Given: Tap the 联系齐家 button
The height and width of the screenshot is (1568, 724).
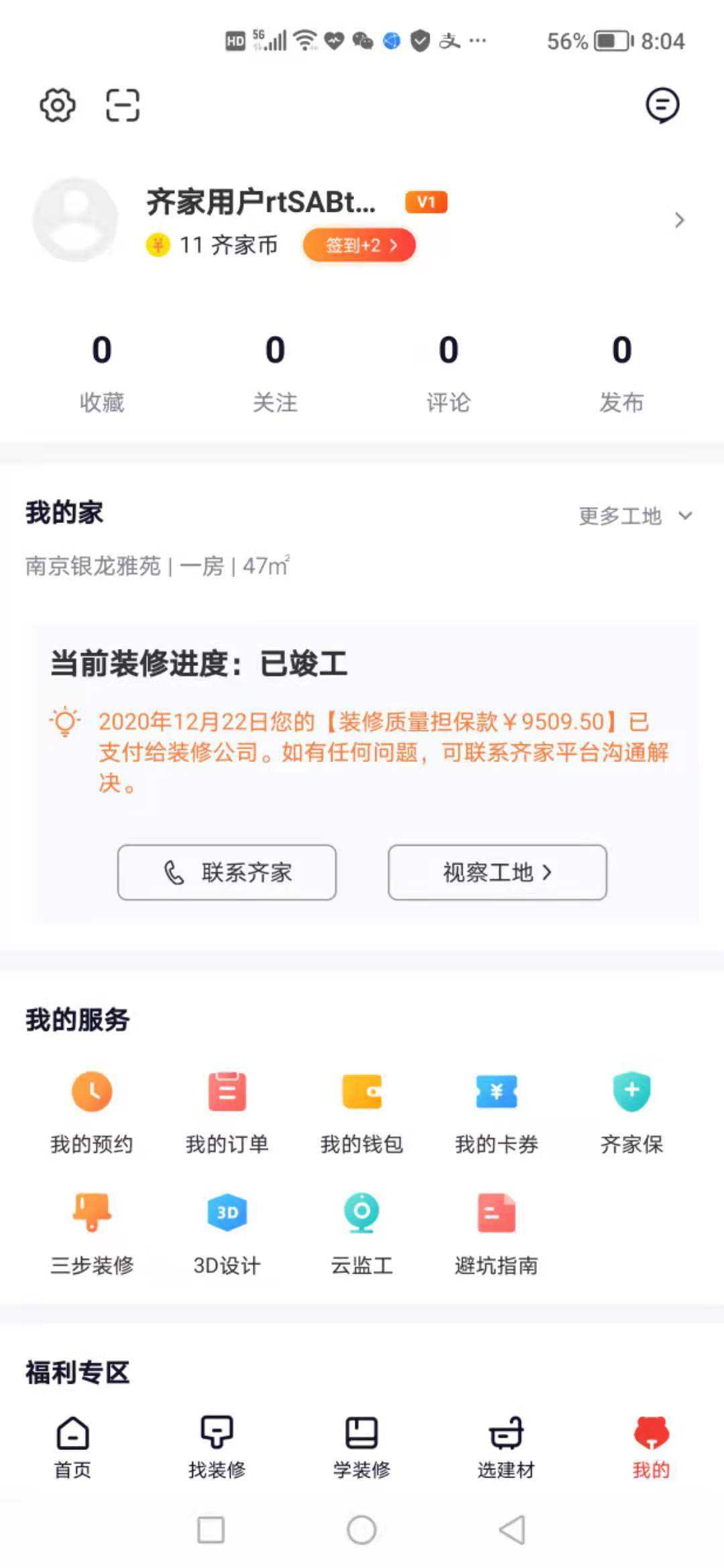Looking at the screenshot, I should pyautogui.click(x=227, y=872).
